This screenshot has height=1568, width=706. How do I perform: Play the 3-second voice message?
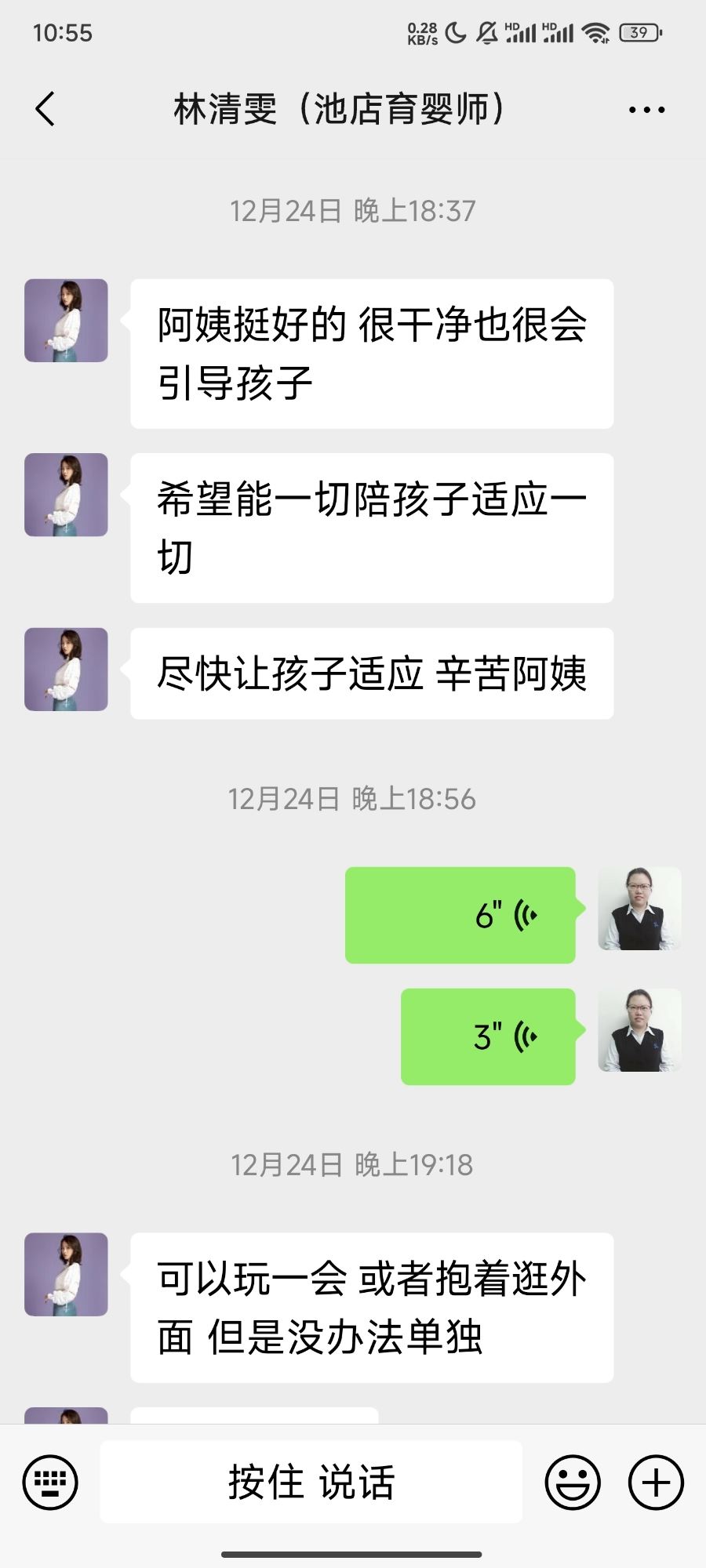coord(488,1036)
